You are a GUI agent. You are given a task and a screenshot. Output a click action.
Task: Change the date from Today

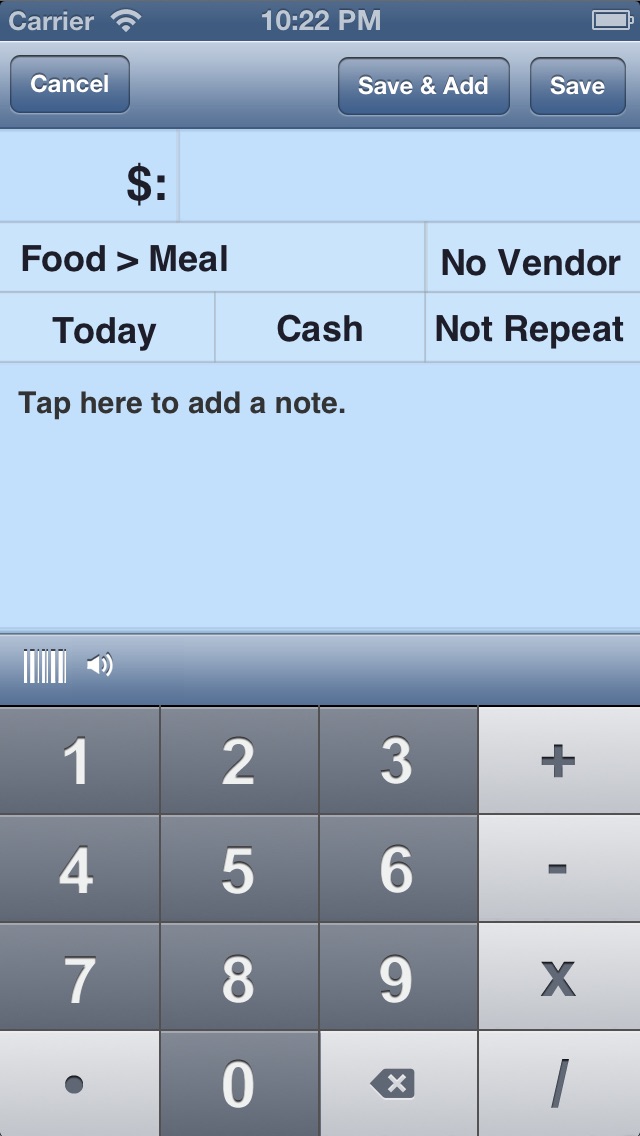107,327
